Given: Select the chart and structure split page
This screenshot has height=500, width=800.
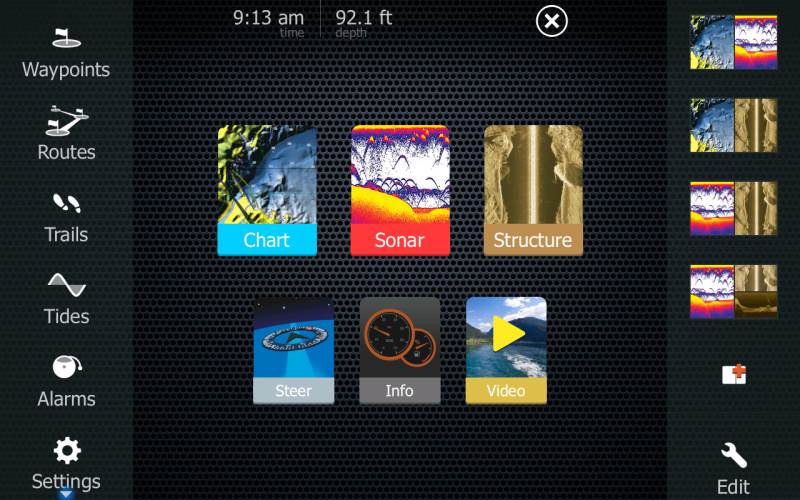Looking at the screenshot, I should pyautogui.click(x=733, y=125).
